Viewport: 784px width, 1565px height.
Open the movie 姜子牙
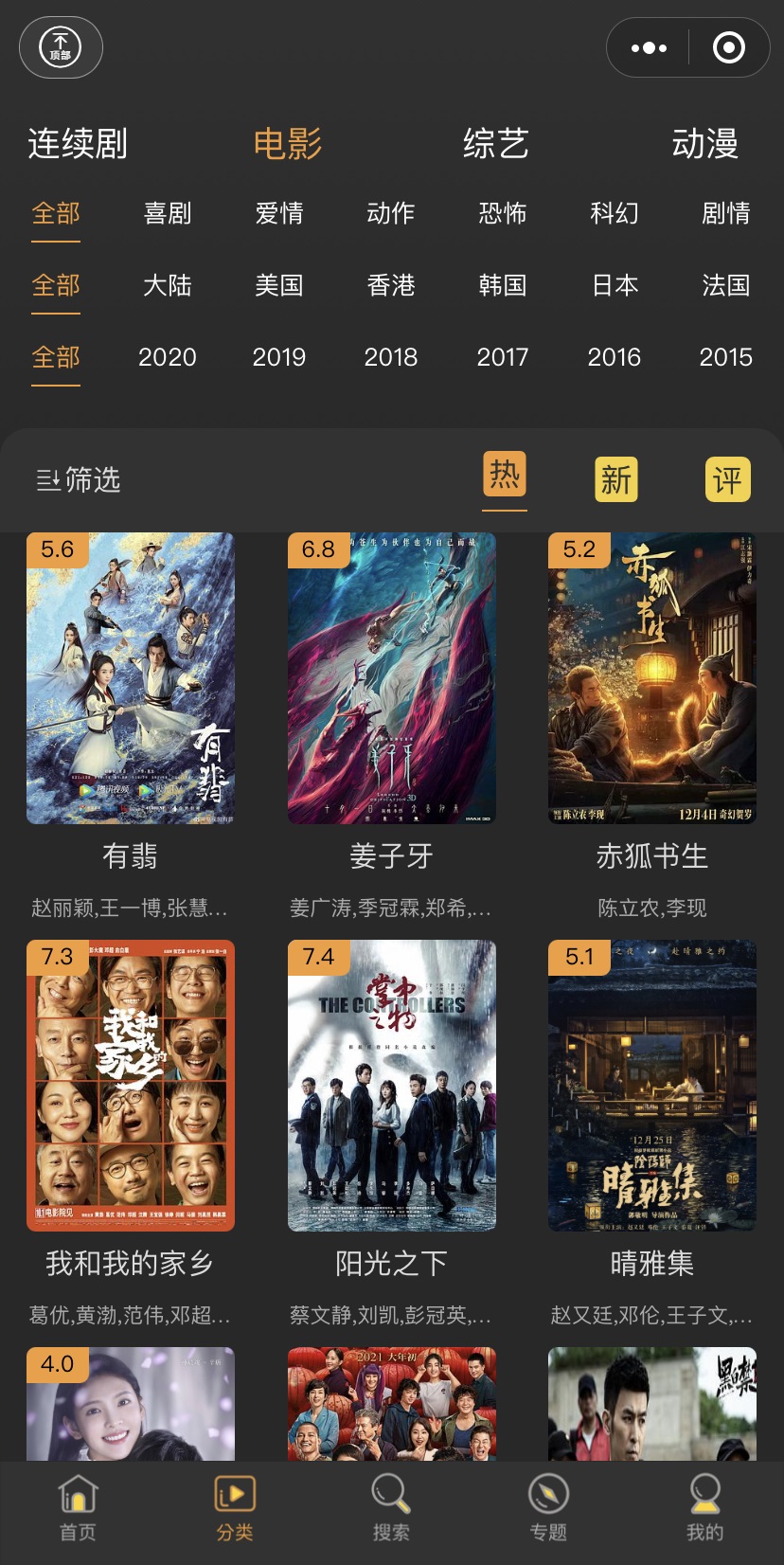392,678
